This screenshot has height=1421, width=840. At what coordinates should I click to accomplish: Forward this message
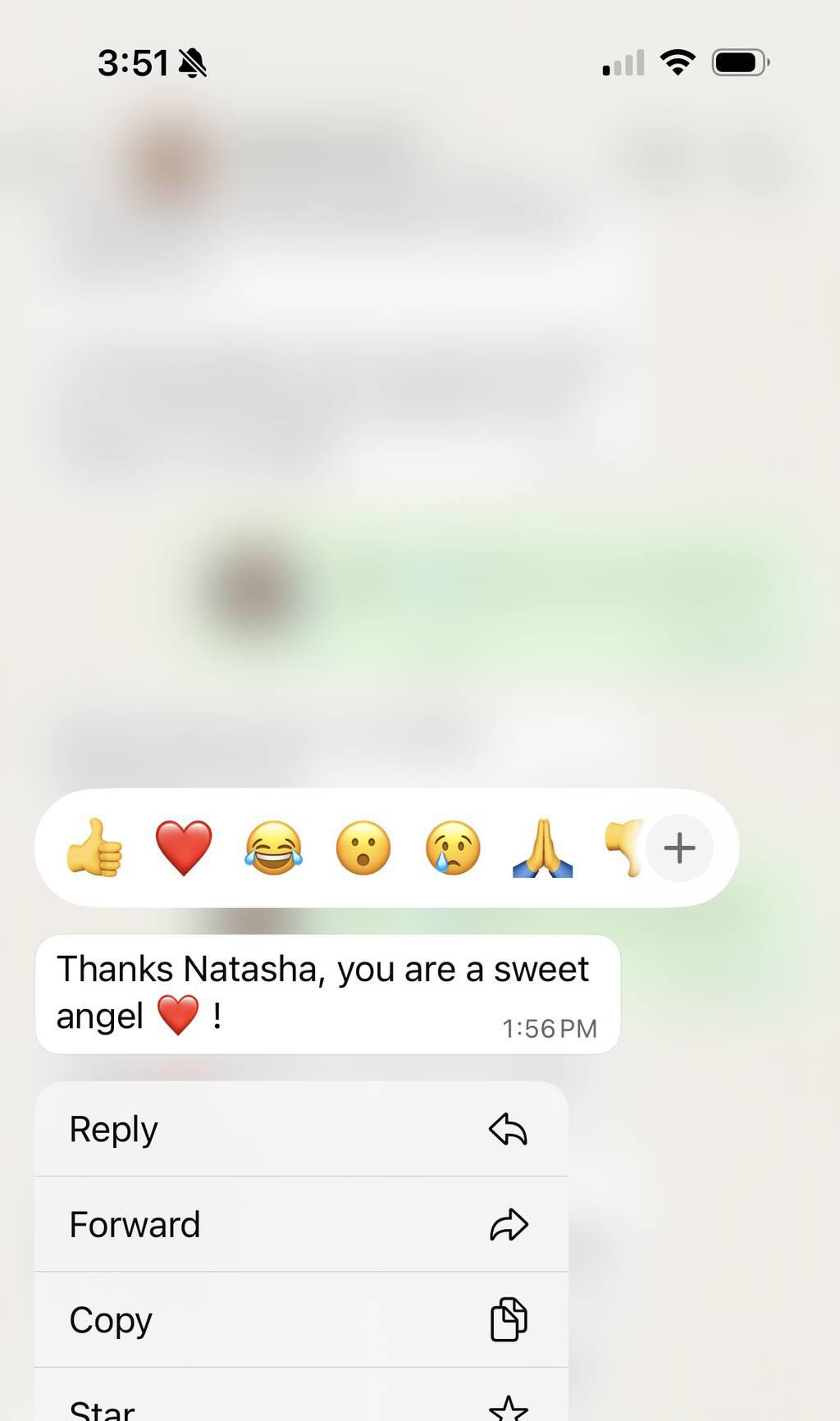[x=301, y=1224]
